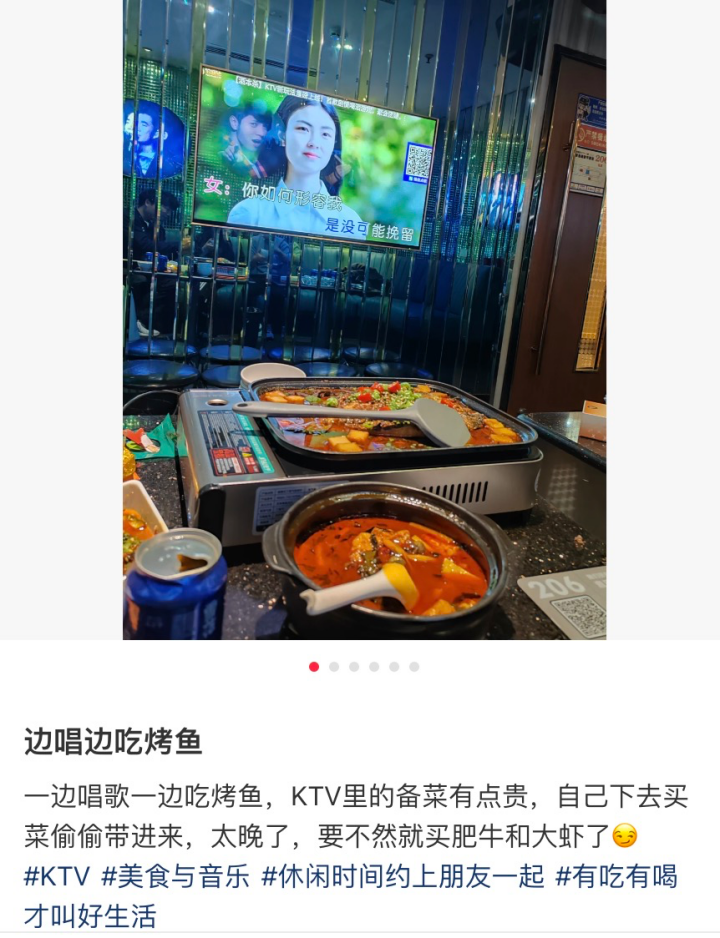Image resolution: width=720 pixels, height=938 pixels.
Task: Jump to the second carousel dot
Action: click(x=333, y=666)
